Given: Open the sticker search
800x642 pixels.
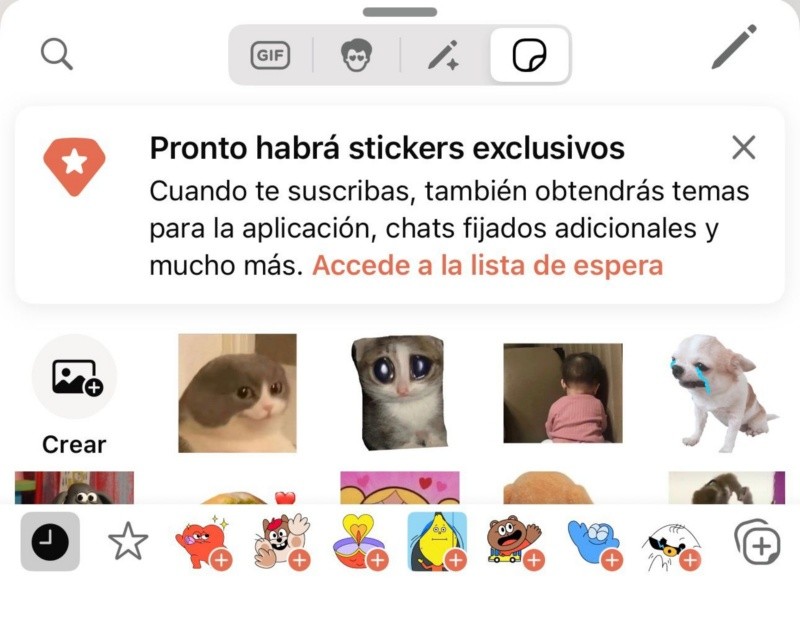Looking at the screenshot, I should click(57, 54).
